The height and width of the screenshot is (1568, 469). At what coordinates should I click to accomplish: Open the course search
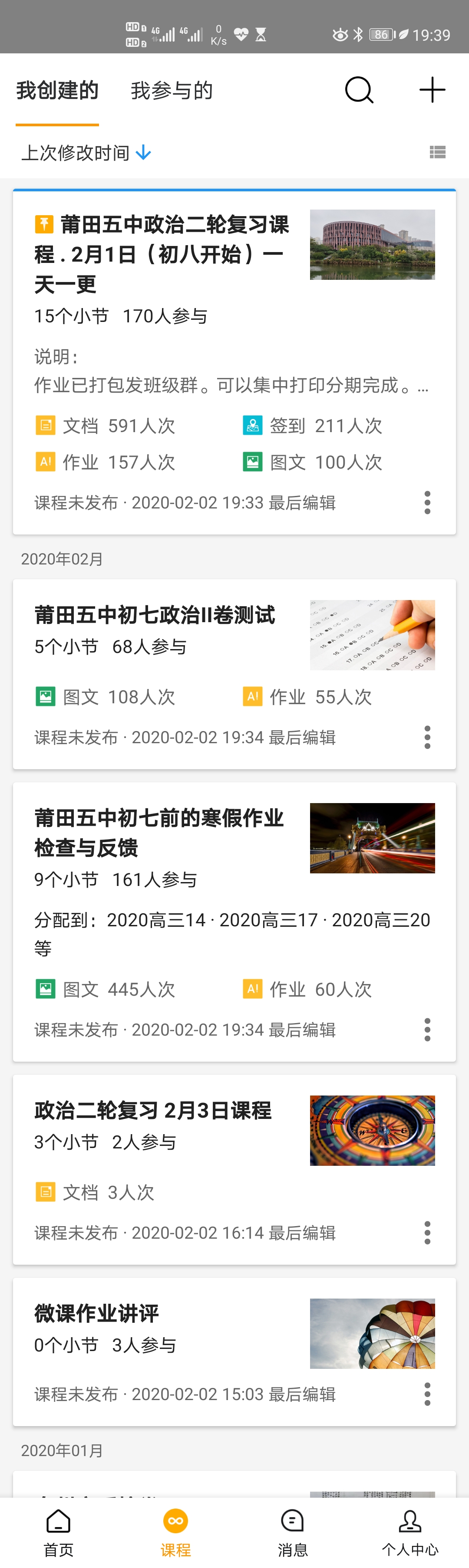coord(359,91)
